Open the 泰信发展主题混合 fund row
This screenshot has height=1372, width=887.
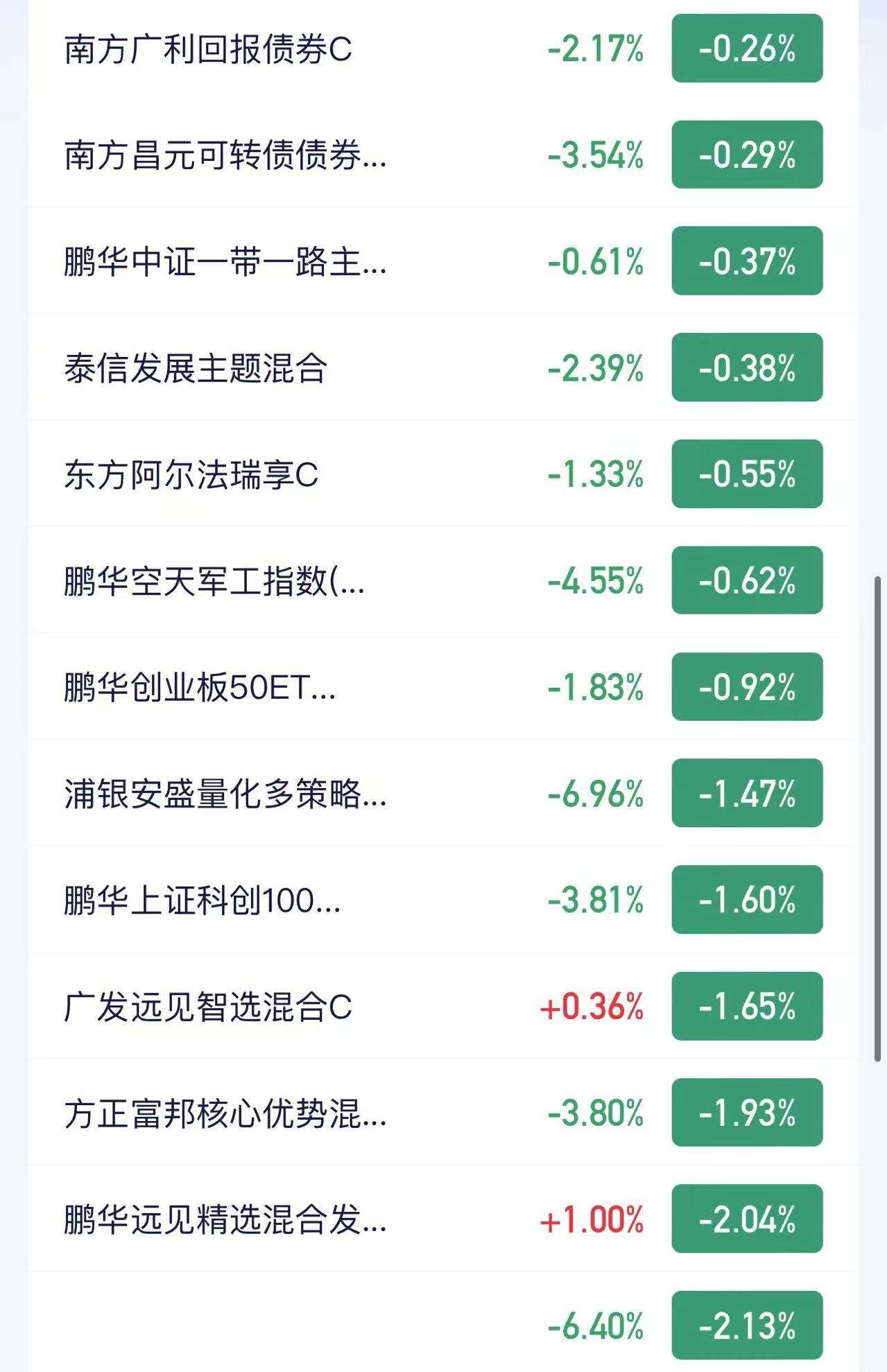tap(443, 367)
